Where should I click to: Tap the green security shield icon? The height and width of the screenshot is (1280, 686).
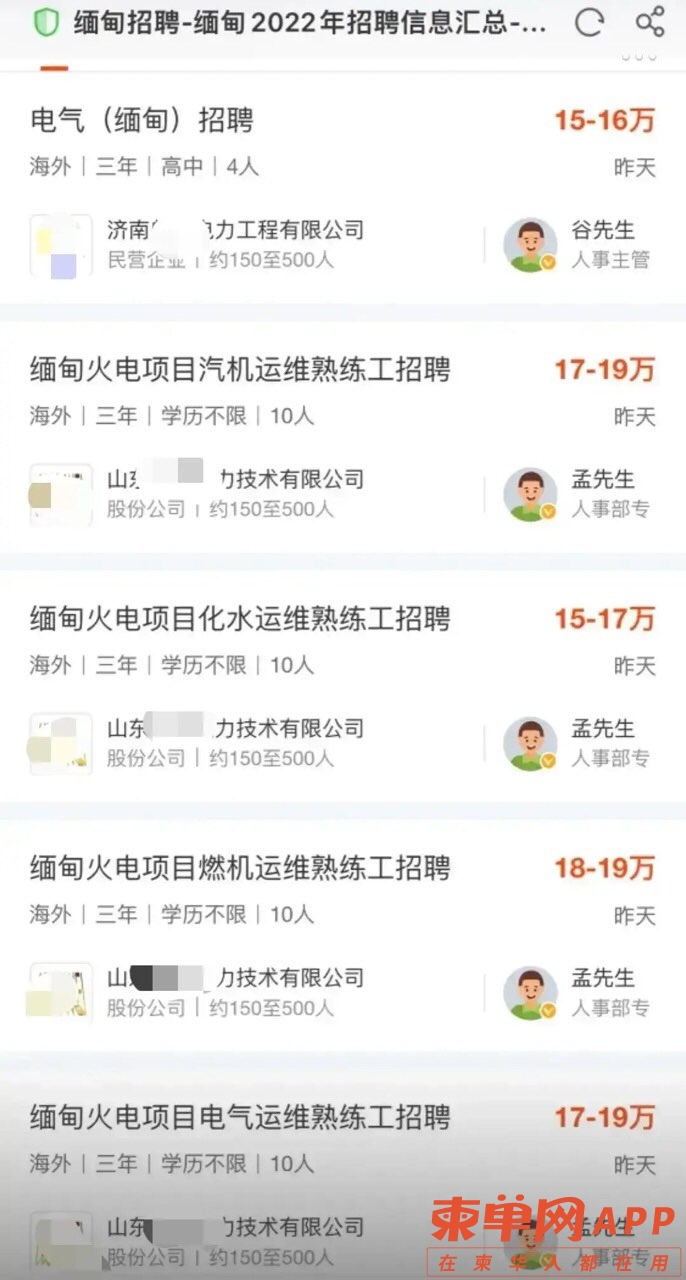pyautogui.click(x=46, y=22)
